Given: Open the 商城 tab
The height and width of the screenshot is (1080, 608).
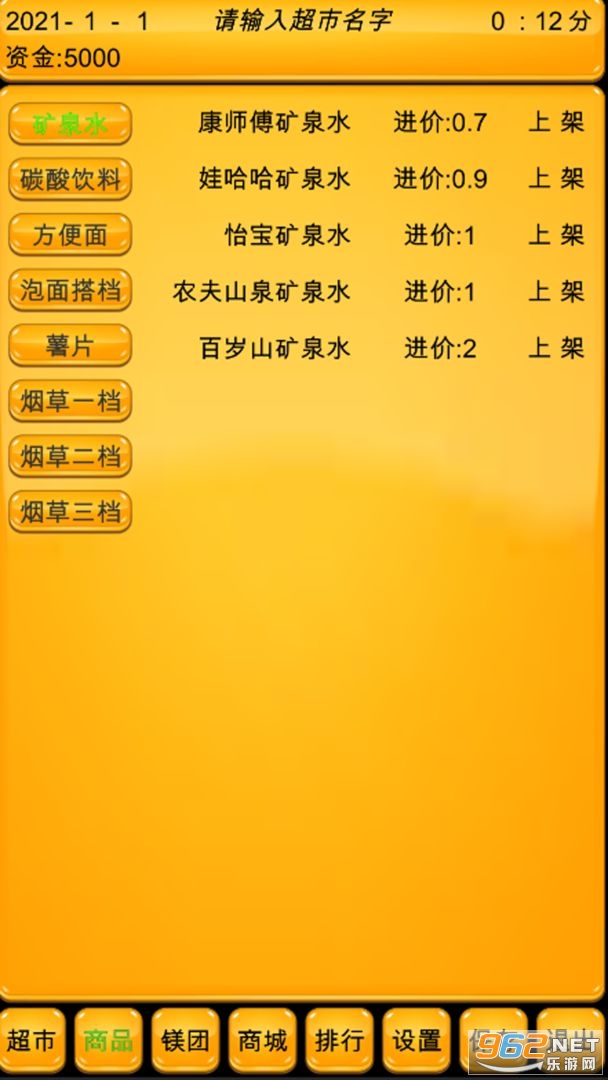Looking at the screenshot, I should (262, 1041).
